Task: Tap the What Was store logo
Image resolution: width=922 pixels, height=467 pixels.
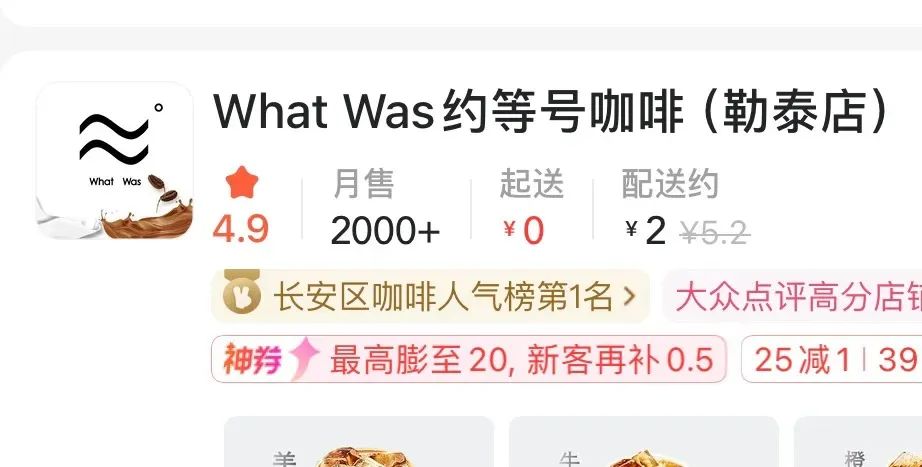Action: pyautogui.click(x=114, y=161)
